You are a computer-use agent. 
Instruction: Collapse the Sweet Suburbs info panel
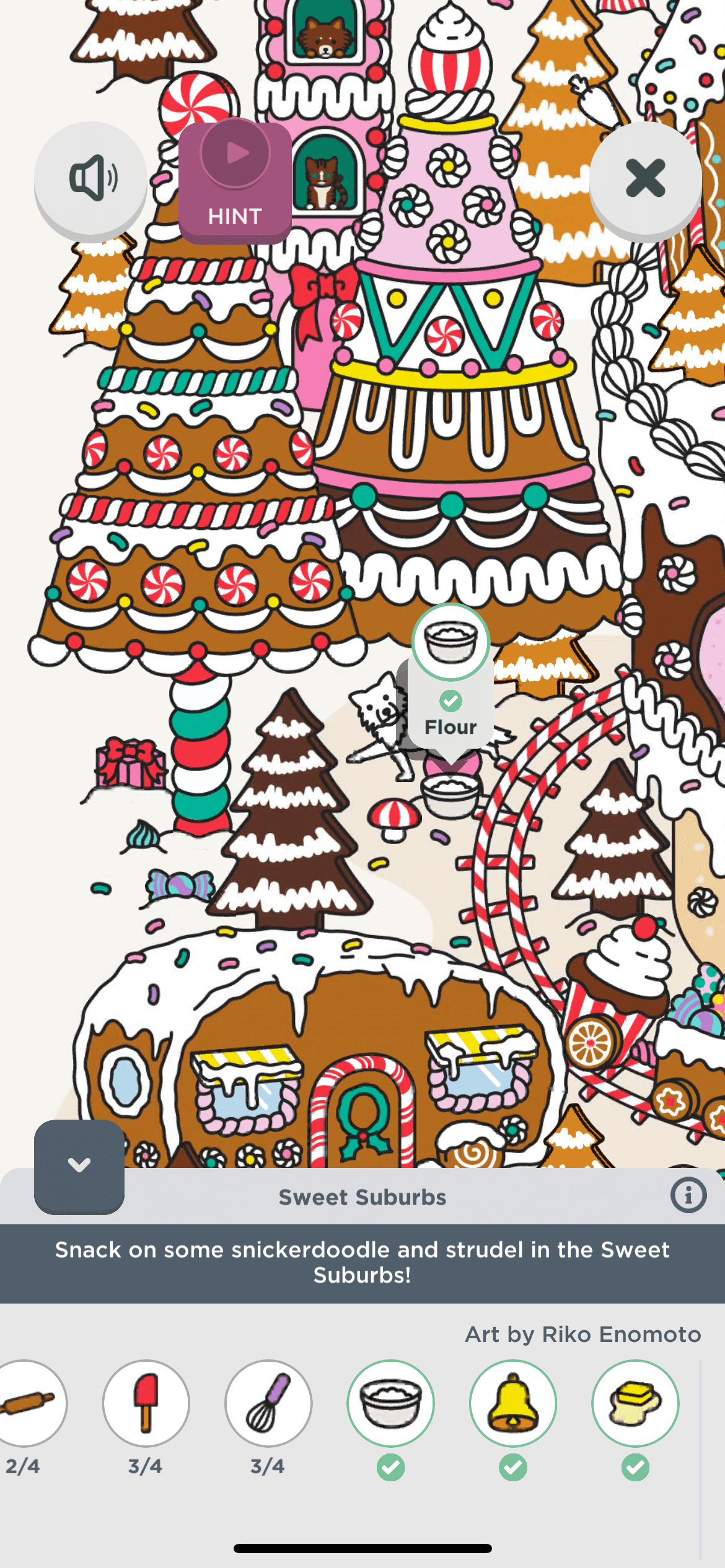pos(79,1165)
